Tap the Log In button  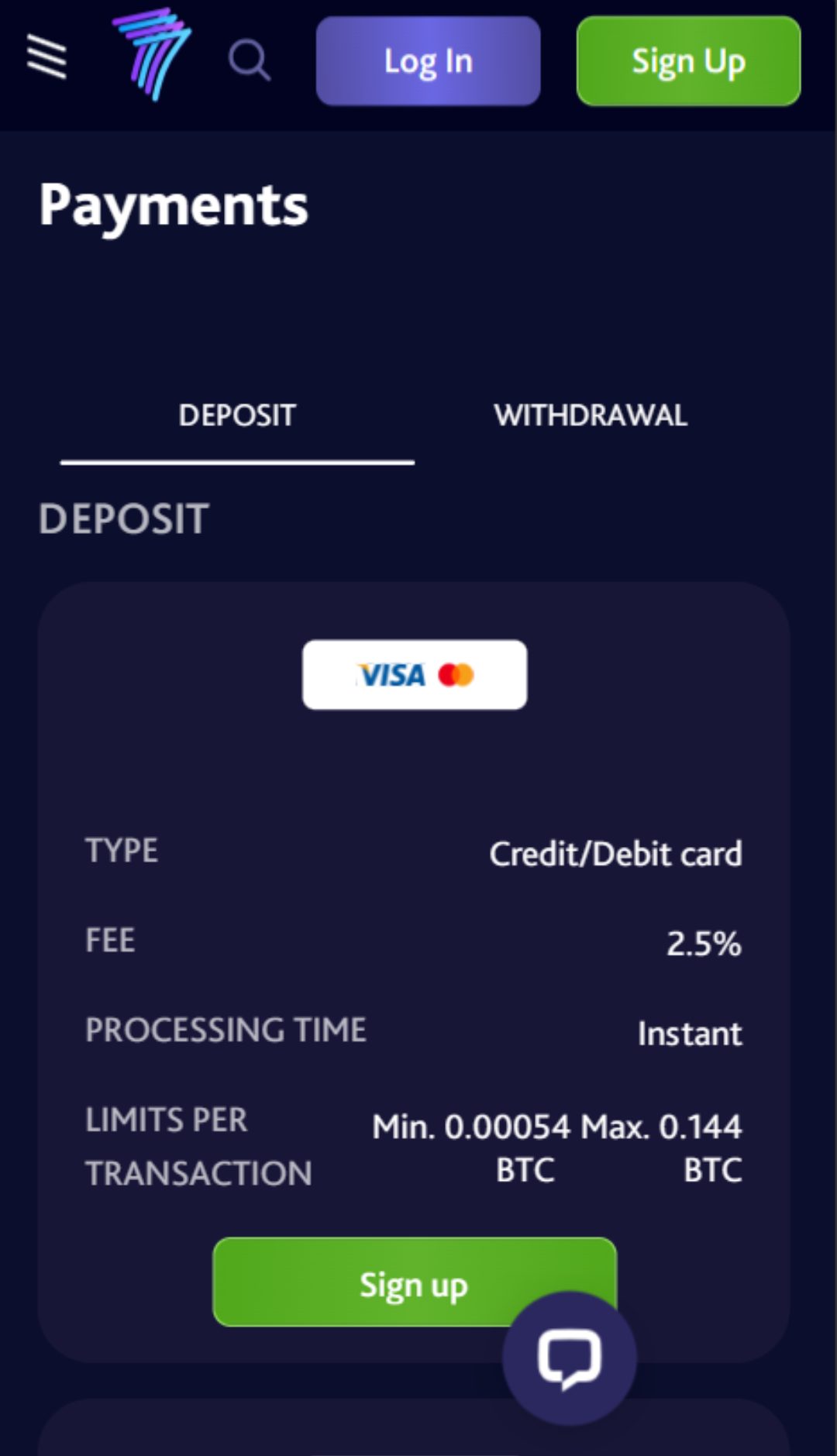coord(428,61)
